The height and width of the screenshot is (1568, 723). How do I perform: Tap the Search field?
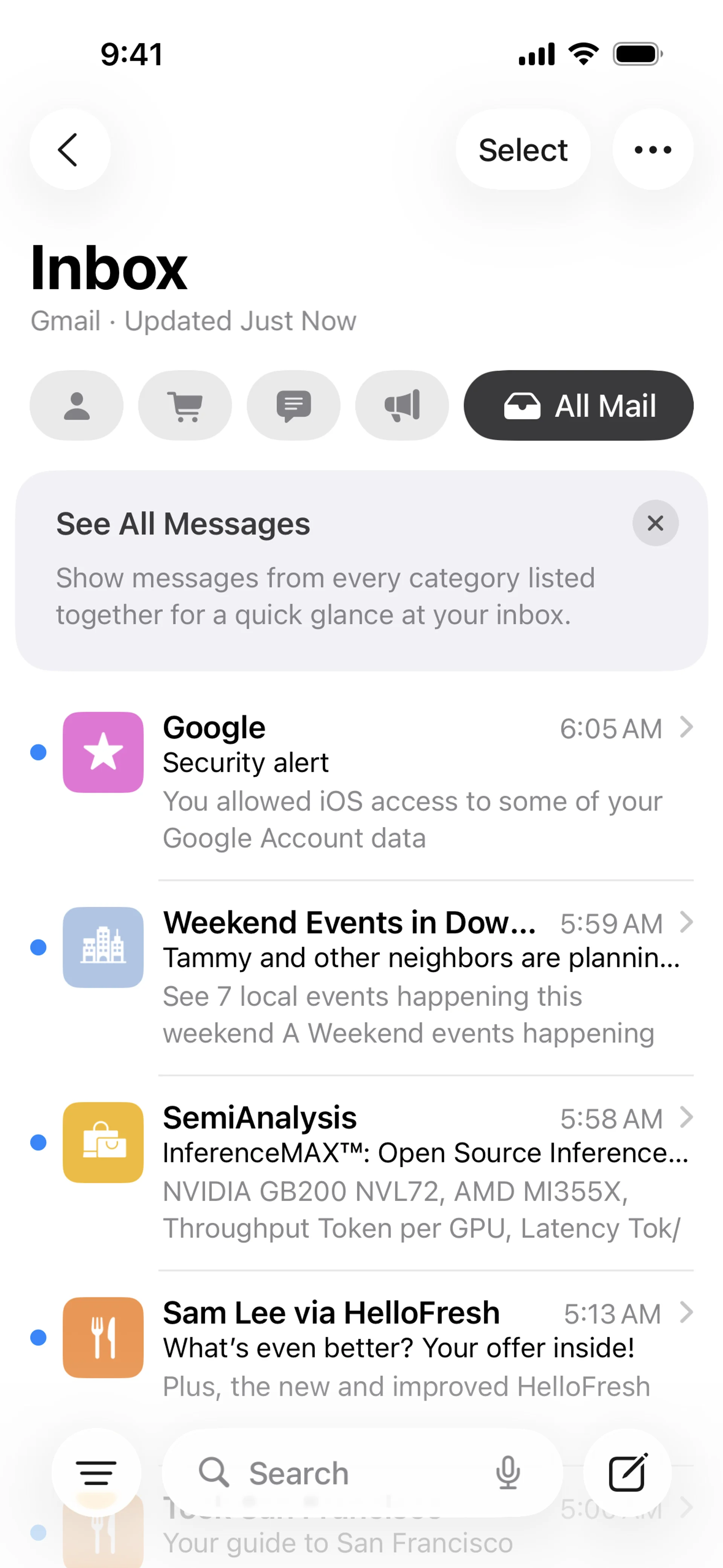coord(341,1473)
